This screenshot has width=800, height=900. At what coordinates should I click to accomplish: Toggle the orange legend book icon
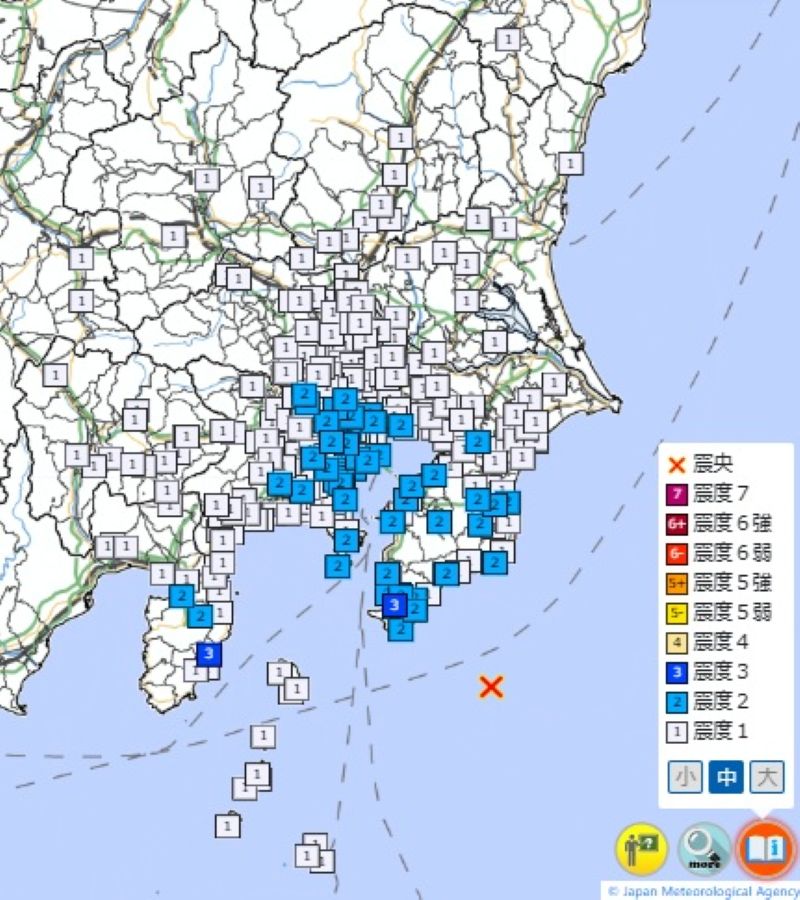765,849
